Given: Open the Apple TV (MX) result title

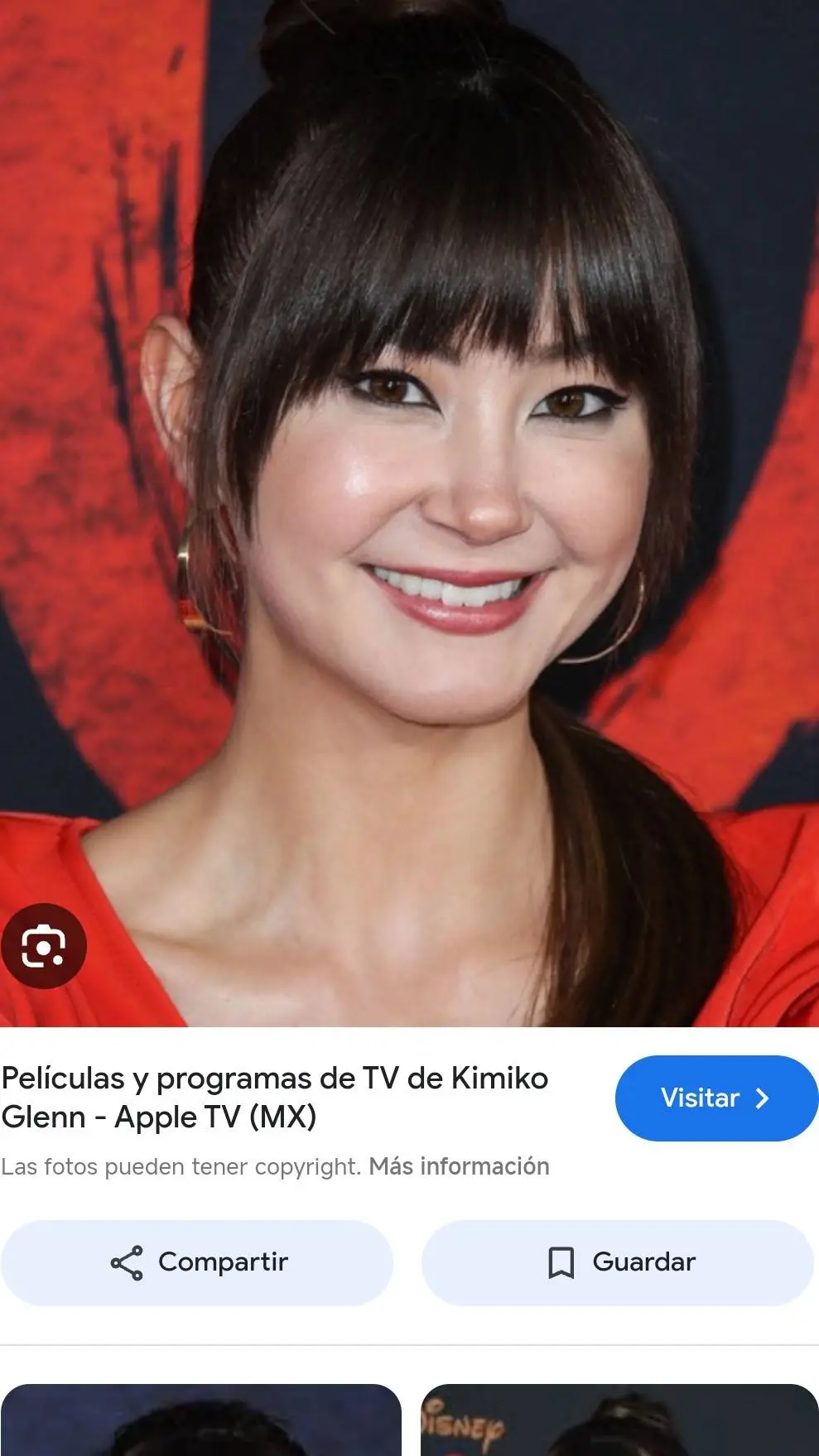Looking at the screenshot, I should pyautogui.click(x=274, y=1098).
